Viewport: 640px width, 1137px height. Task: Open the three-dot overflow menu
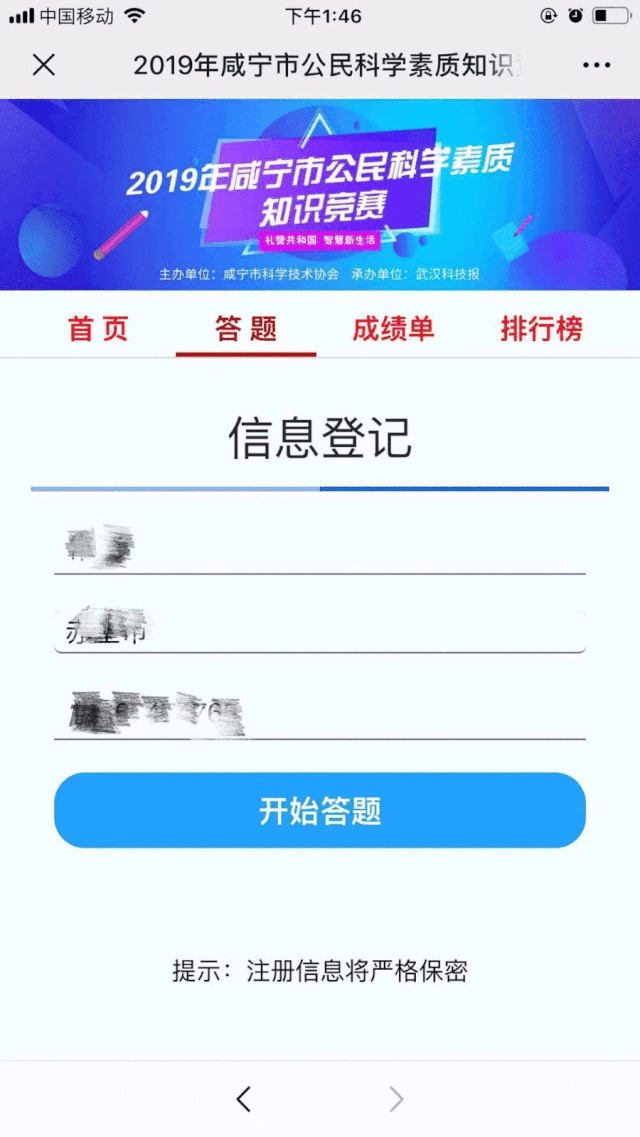coord(596,65)
